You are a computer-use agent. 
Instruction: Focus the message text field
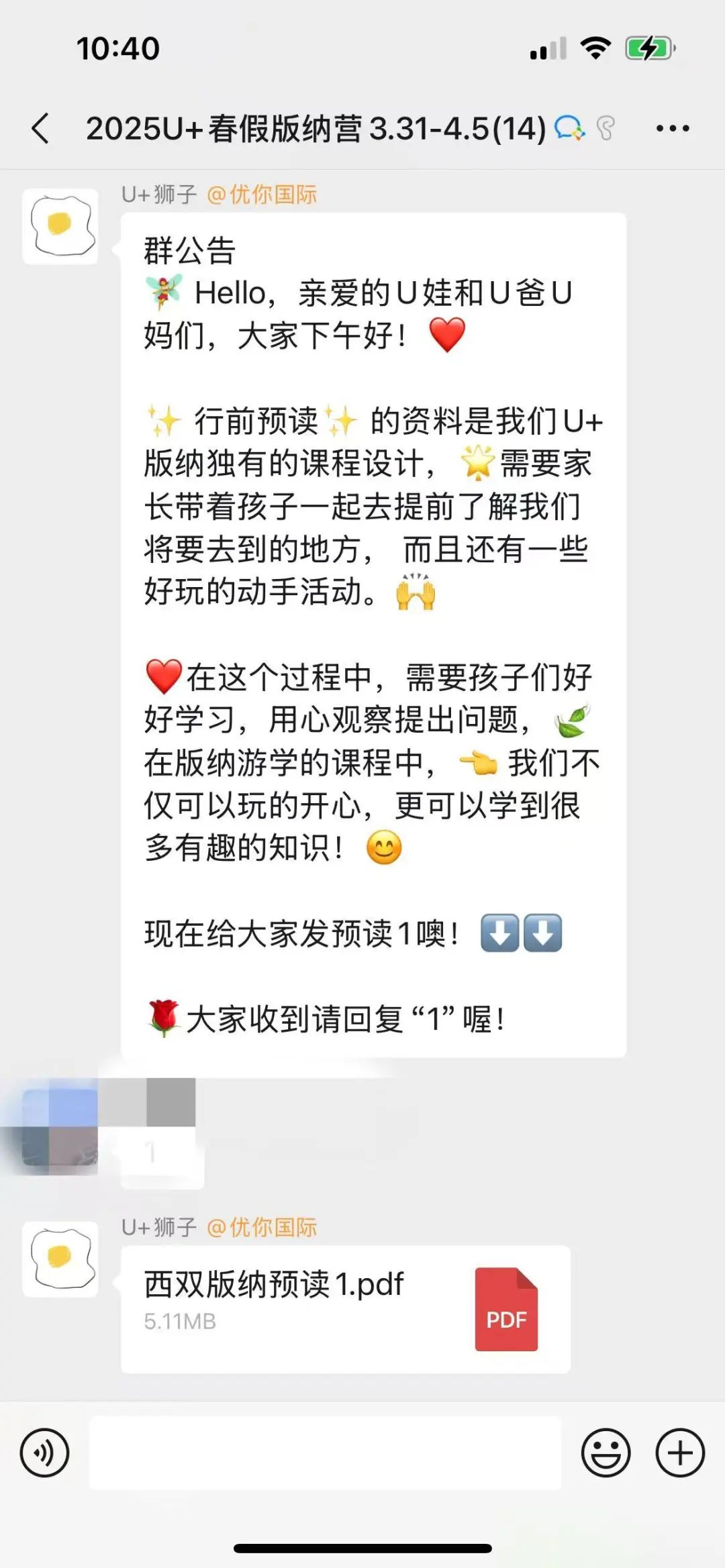pyautogui.click(x=325, y=1453)
